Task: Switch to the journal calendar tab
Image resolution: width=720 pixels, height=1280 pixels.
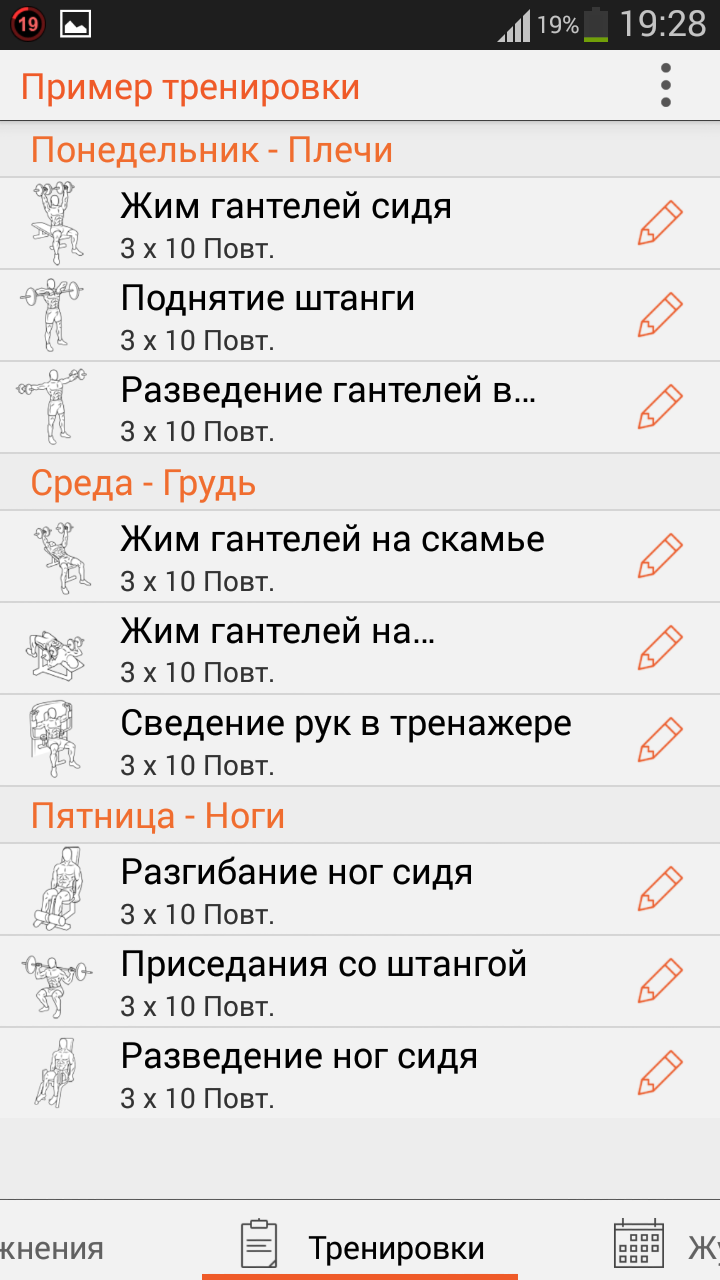Action: click(660, 1245)
